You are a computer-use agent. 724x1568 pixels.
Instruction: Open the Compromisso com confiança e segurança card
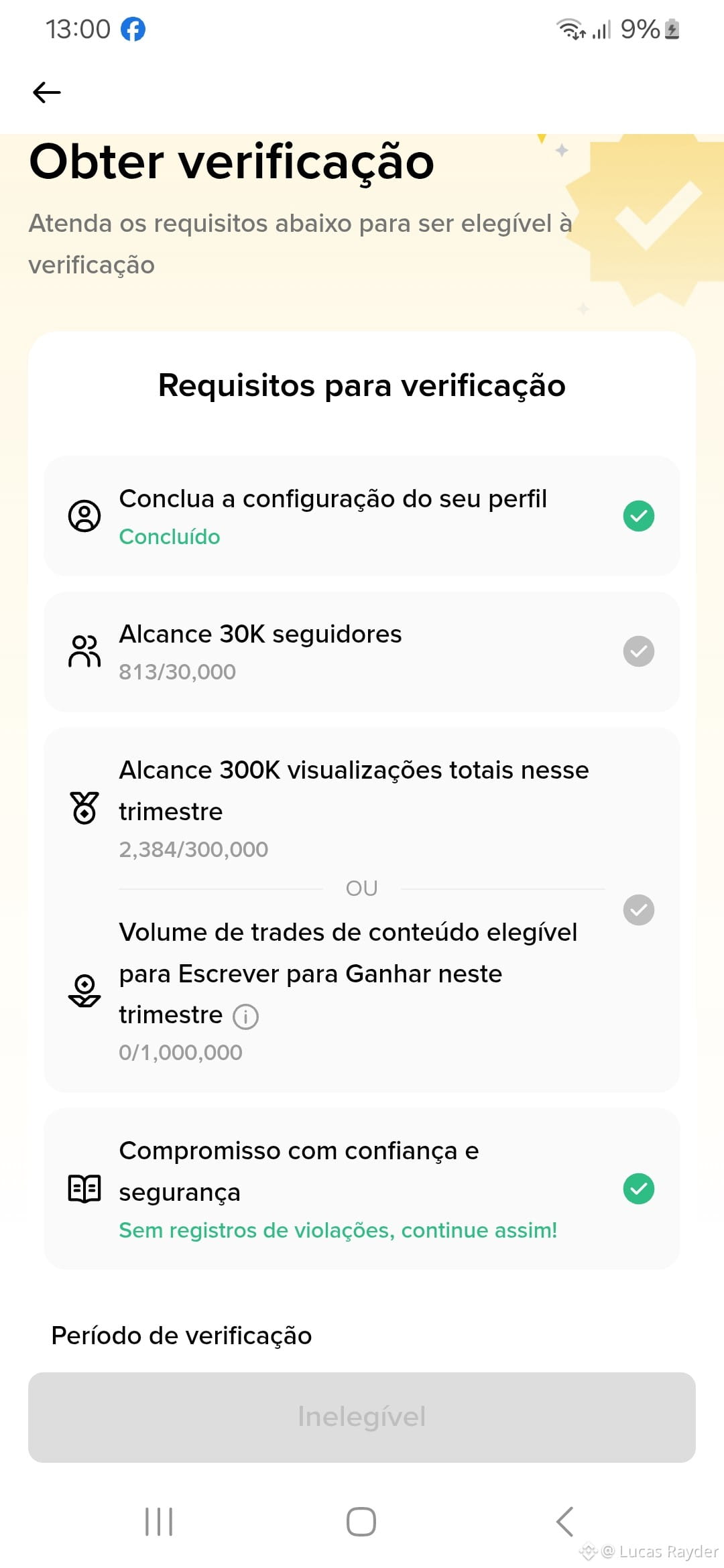tap(362, 1189)
